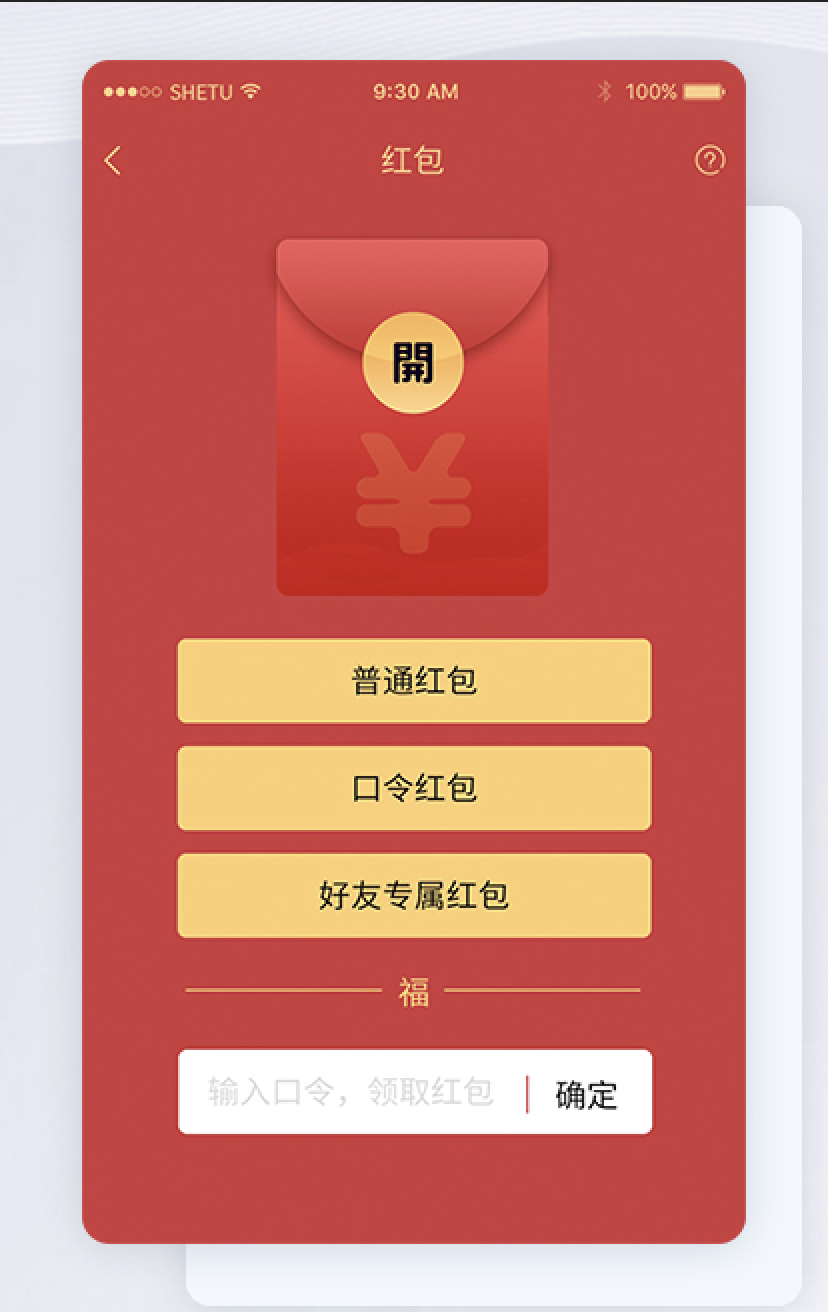Open 好友专属红包
The height and width of the screenshot is (1312, 828).
click(414, 895)
